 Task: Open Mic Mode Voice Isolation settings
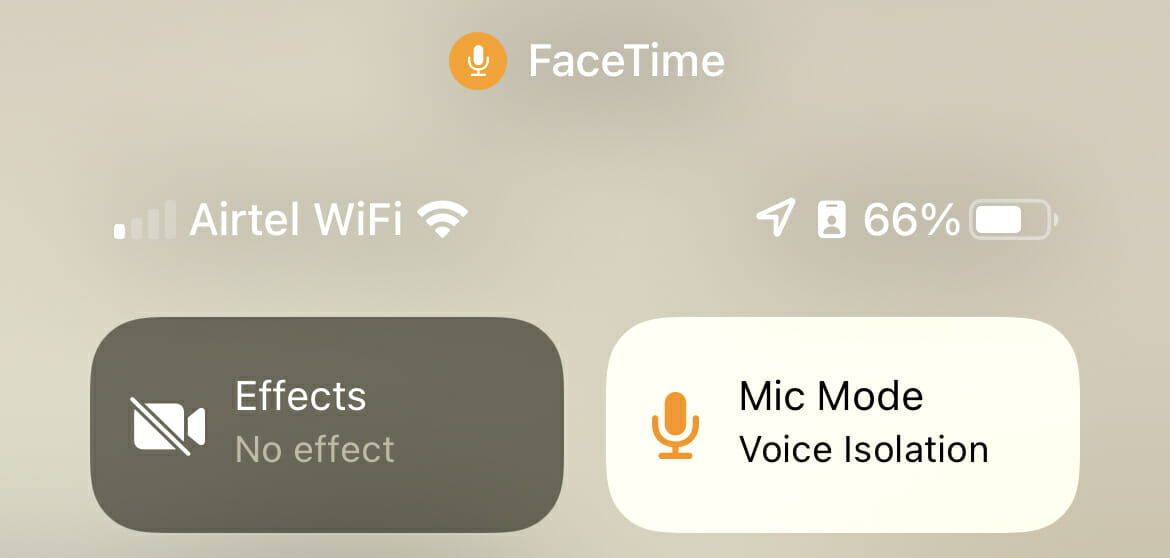tap(842, 424)
